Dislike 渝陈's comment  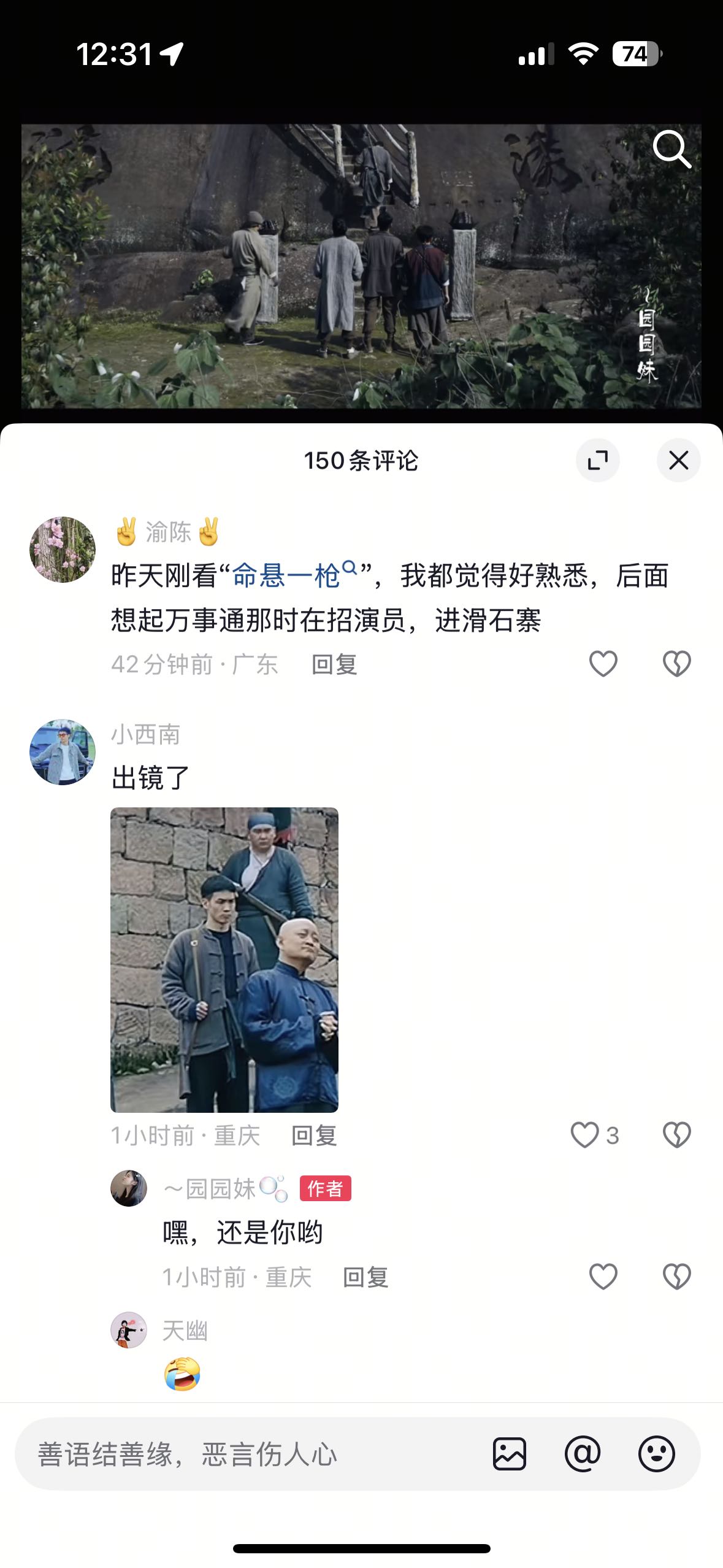point(676,664)
